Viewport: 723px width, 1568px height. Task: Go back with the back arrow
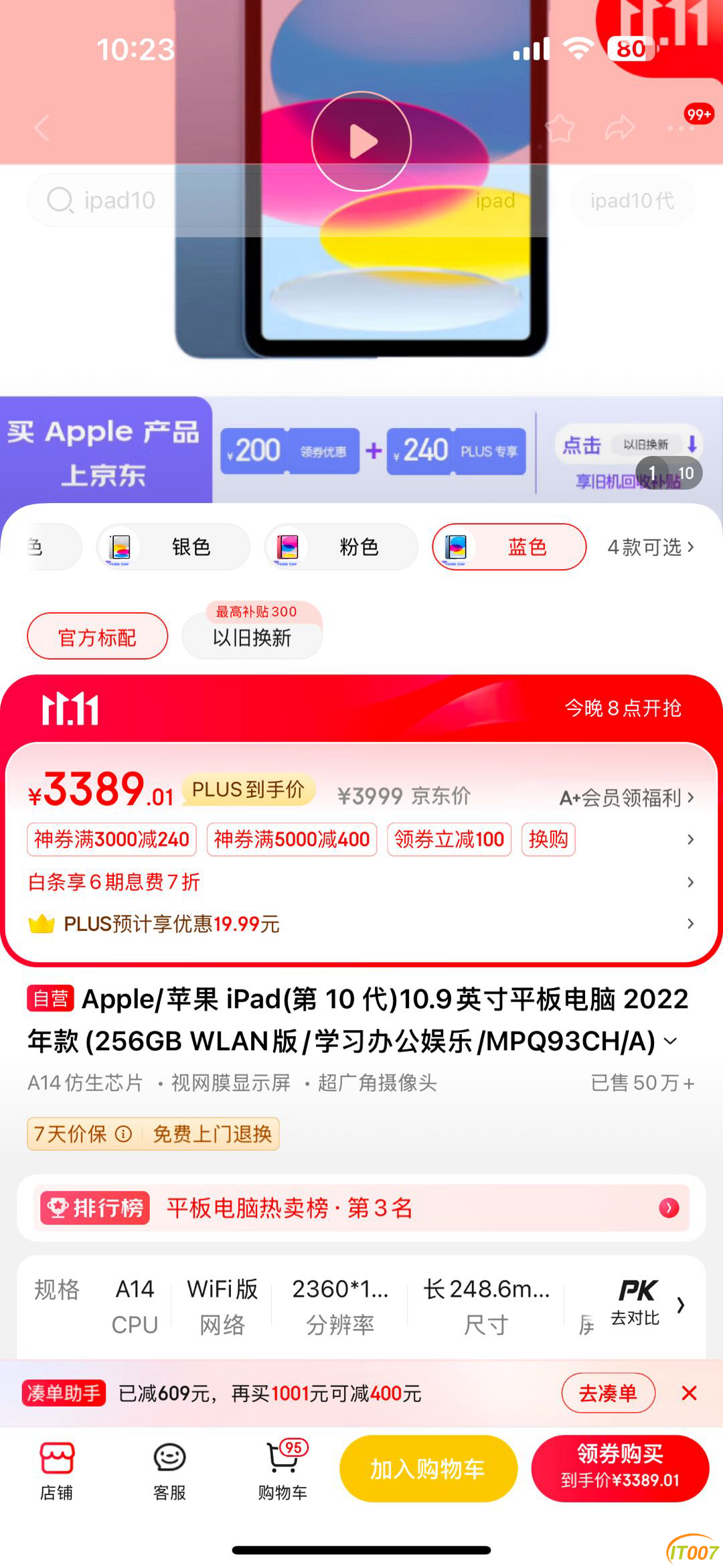(43, 127)
